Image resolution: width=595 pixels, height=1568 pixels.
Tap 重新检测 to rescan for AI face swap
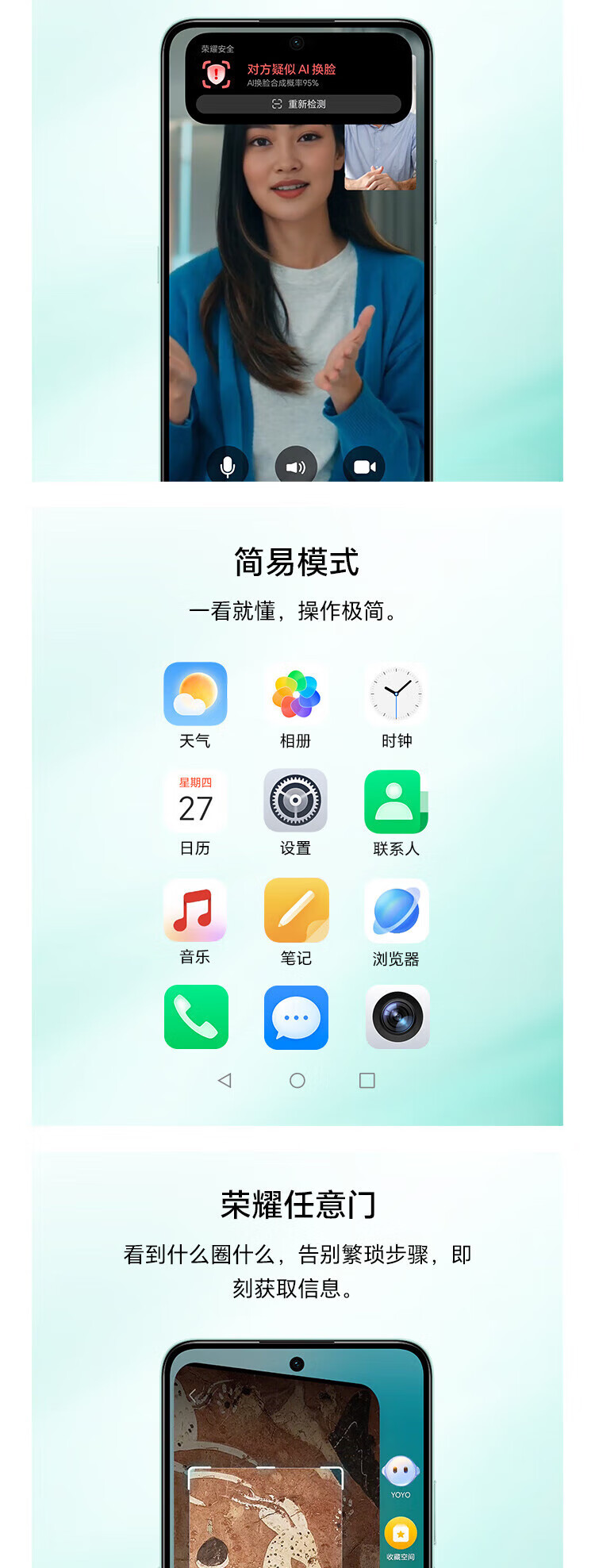pos(297,102)
